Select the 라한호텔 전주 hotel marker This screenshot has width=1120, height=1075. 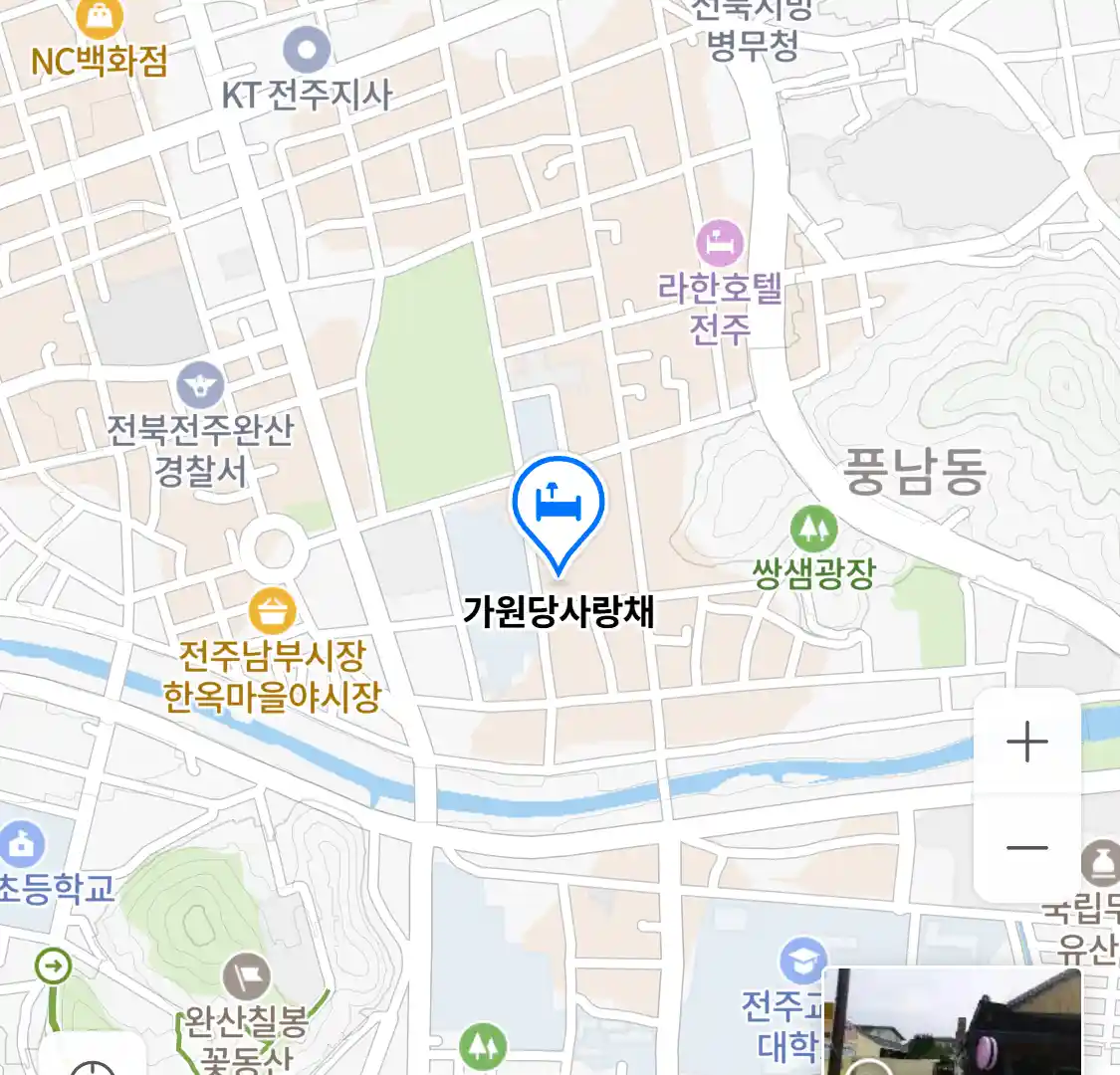(720, 242)
